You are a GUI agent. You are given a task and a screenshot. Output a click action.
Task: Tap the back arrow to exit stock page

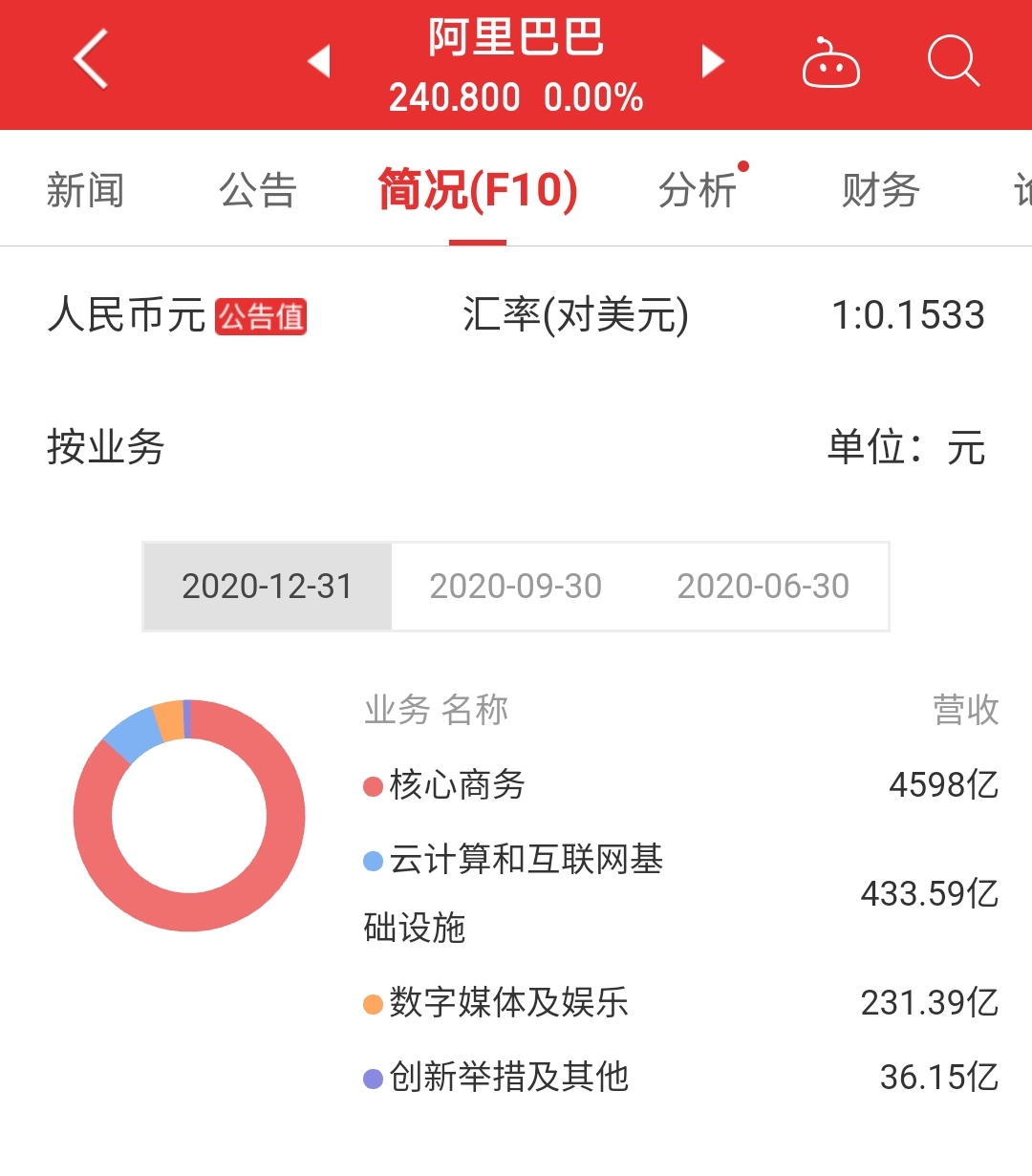(91, 59)
